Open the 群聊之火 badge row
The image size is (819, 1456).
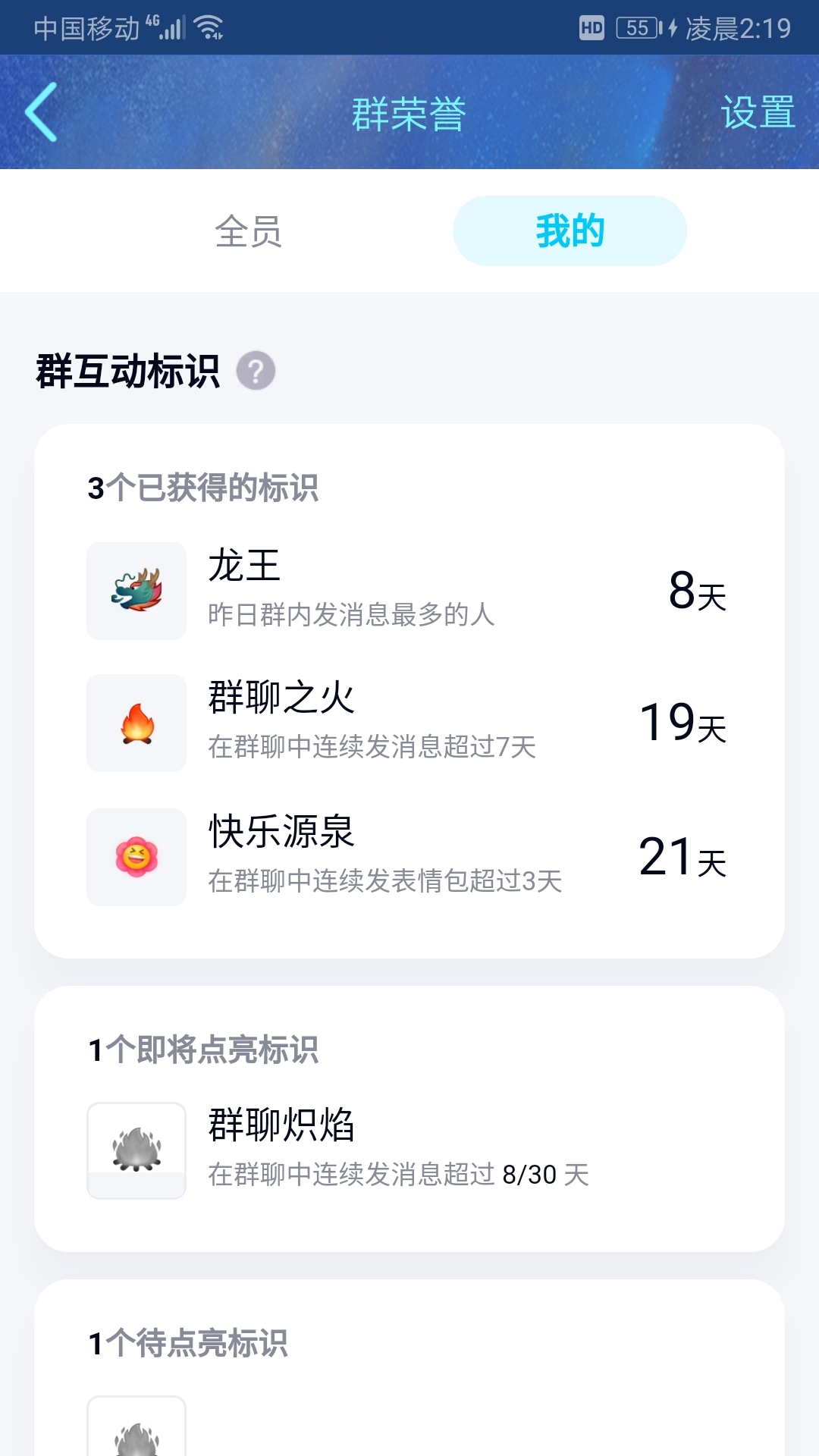coord(409,723)
